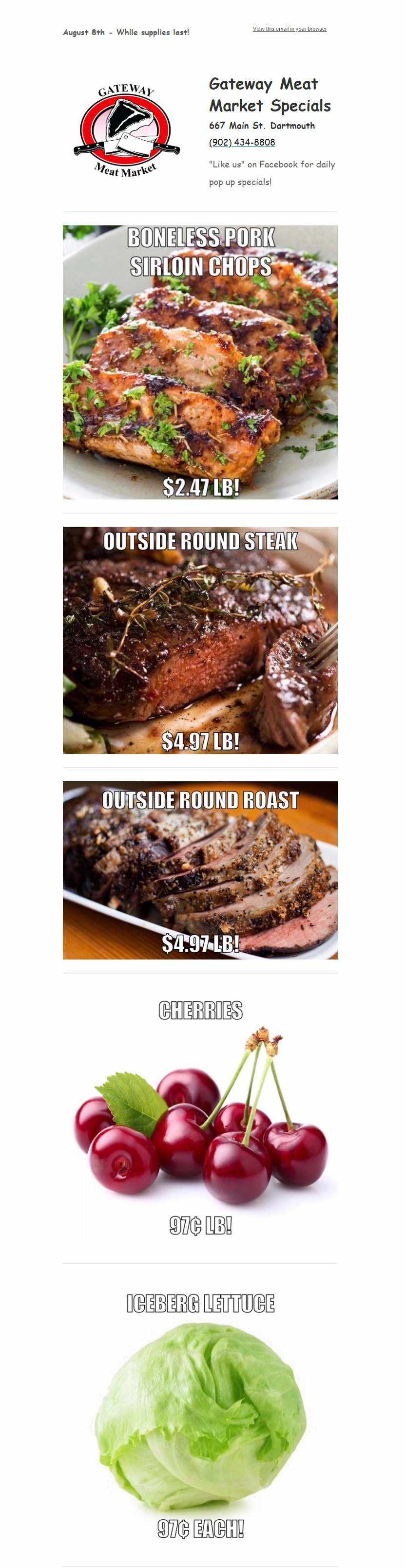
Task: Open 'View this email in your browser' link
Action: 290,29
